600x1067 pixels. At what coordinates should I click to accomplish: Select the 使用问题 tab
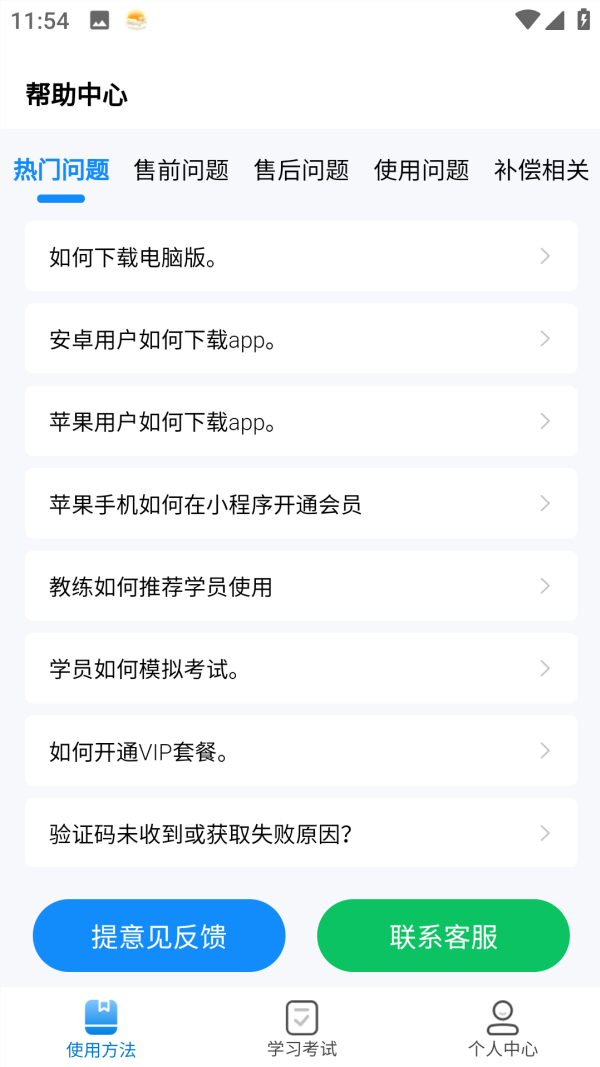click(x=421, y=171)
